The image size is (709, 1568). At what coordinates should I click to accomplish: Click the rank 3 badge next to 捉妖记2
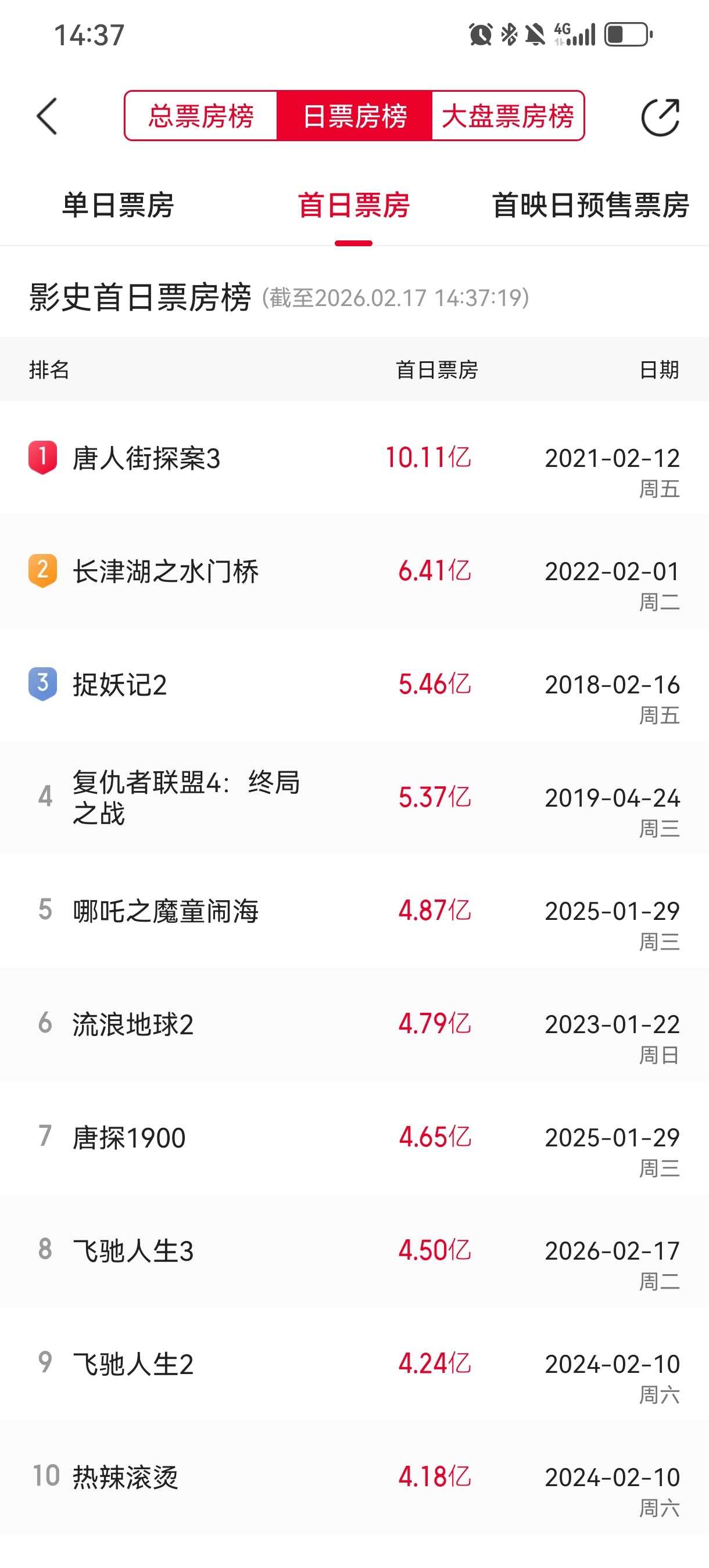point(41,685)
